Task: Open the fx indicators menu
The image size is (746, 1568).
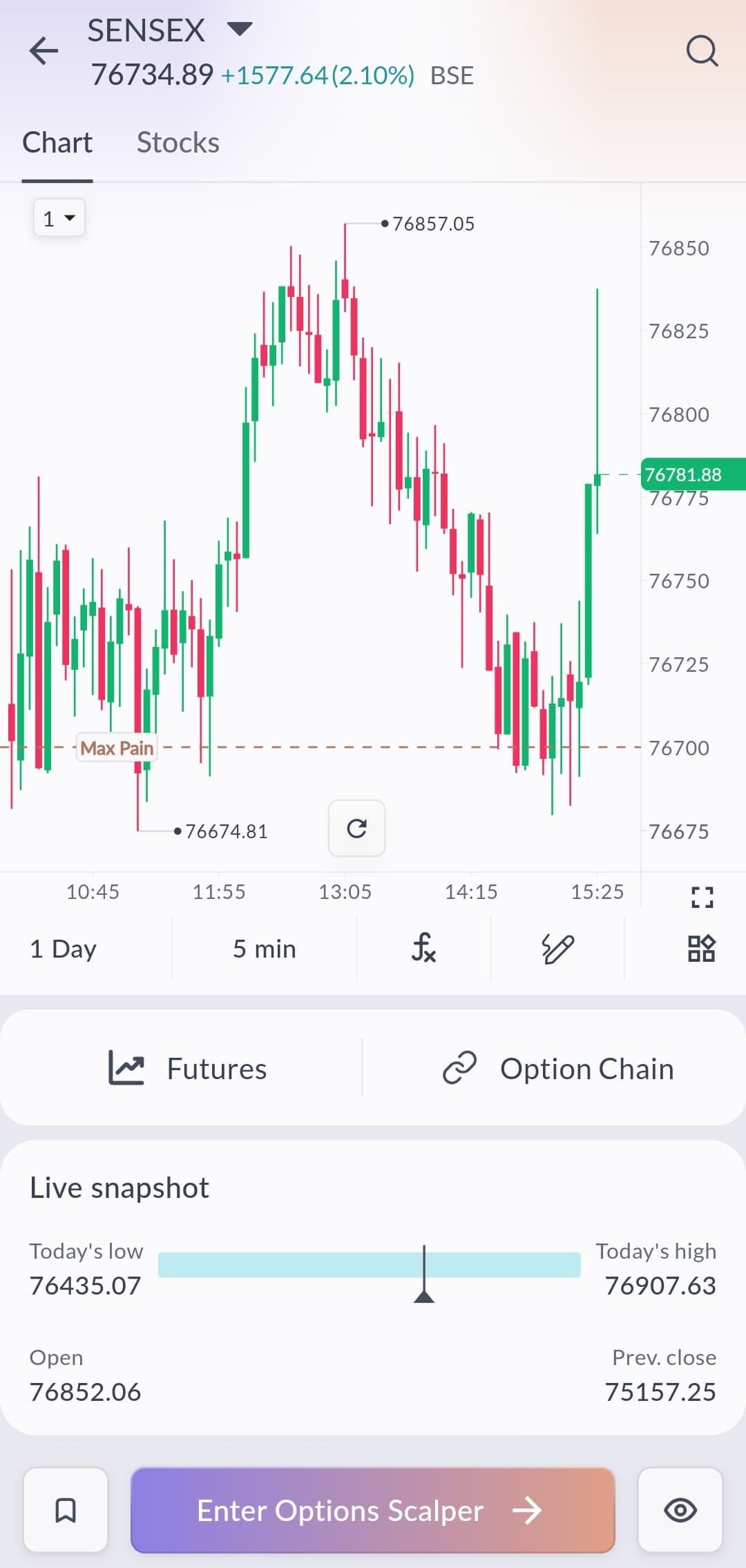Action: (x=423, y=948)
